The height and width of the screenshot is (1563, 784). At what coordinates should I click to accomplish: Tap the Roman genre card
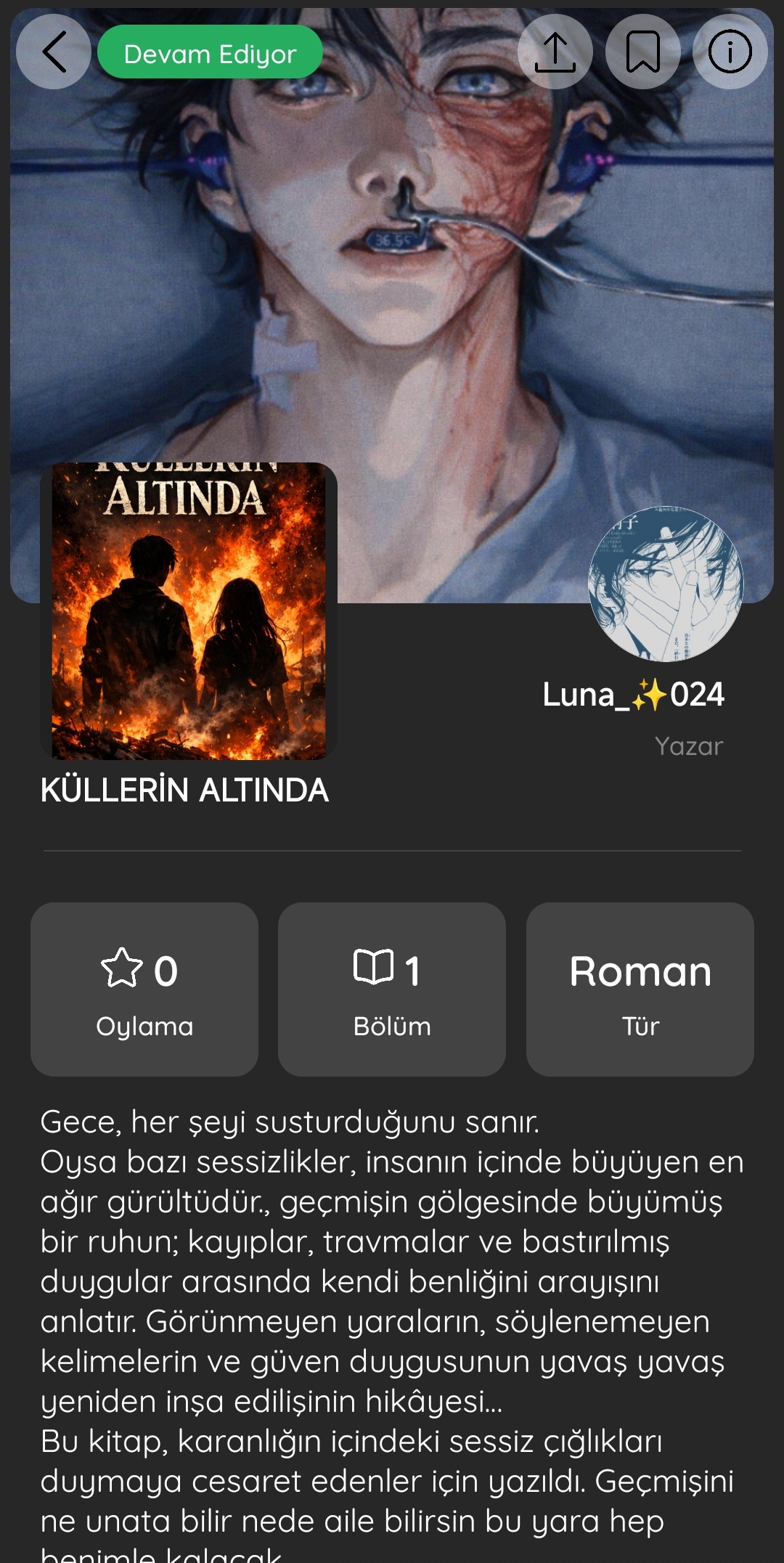(640, 989)
